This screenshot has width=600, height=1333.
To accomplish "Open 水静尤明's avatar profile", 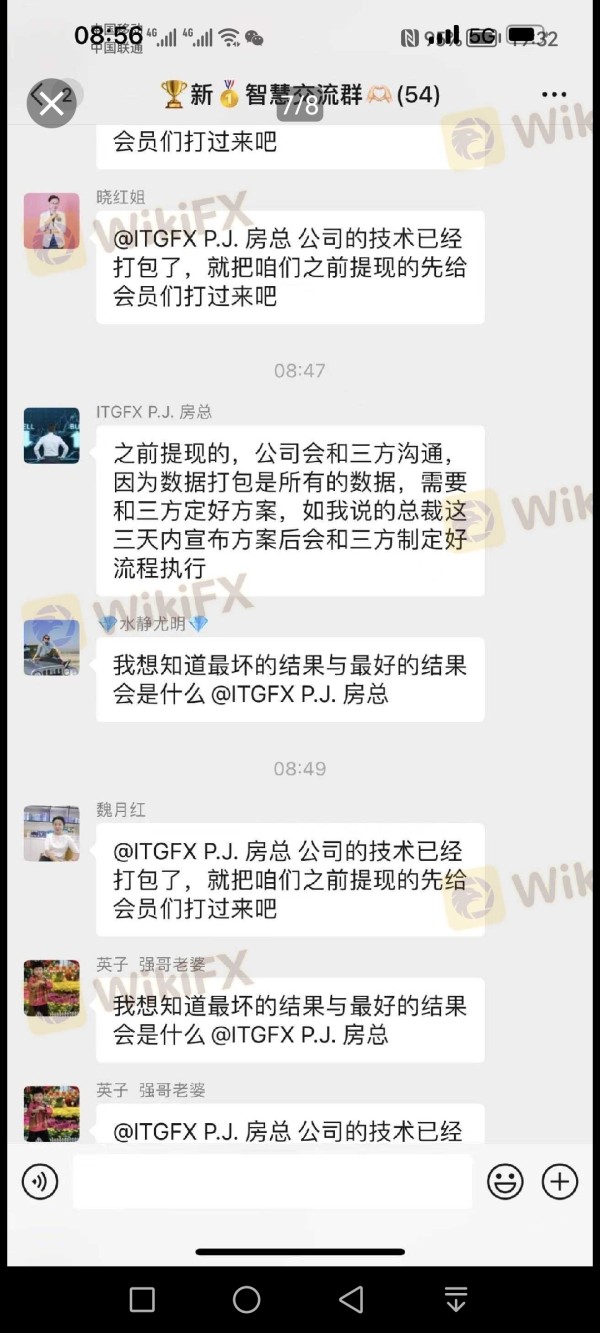I will [52, 647].
